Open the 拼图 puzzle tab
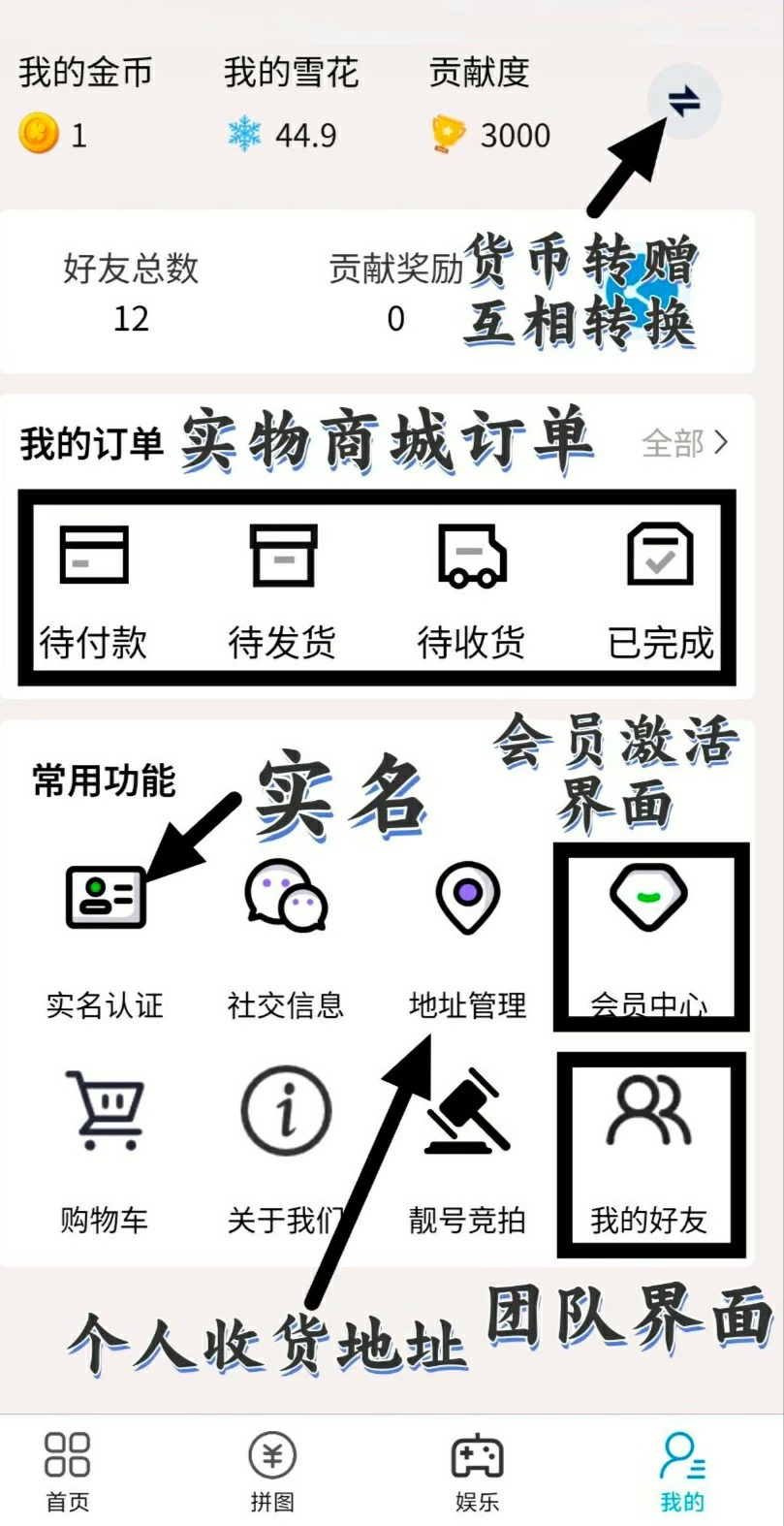This screenshot has width=784, height=1526. click(x=271, y=1466)
